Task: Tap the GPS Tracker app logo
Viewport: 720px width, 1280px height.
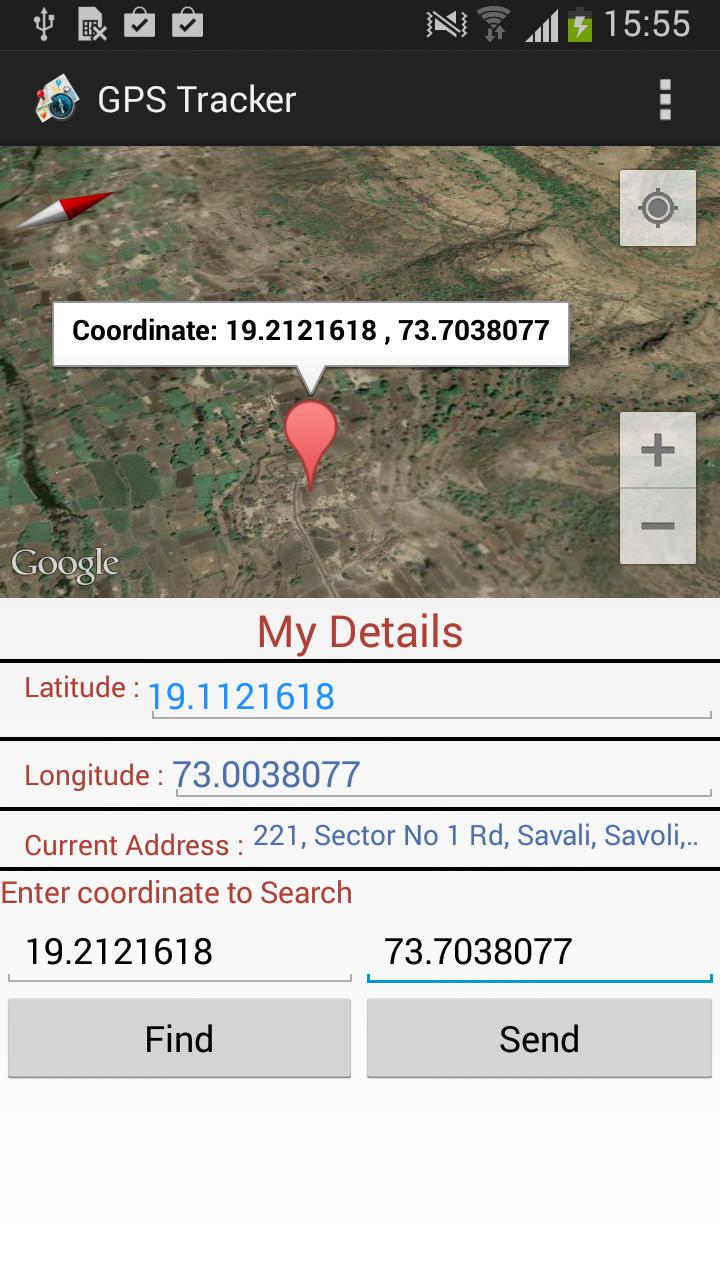Action: (56, 98)
